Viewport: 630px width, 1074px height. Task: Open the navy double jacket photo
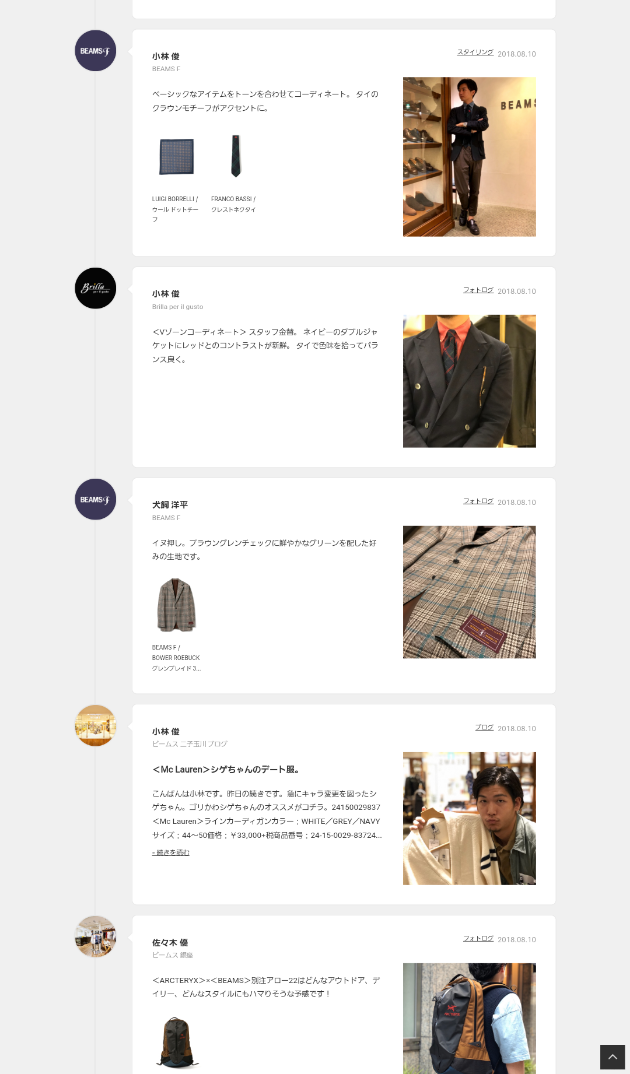(x=469, y=381)
